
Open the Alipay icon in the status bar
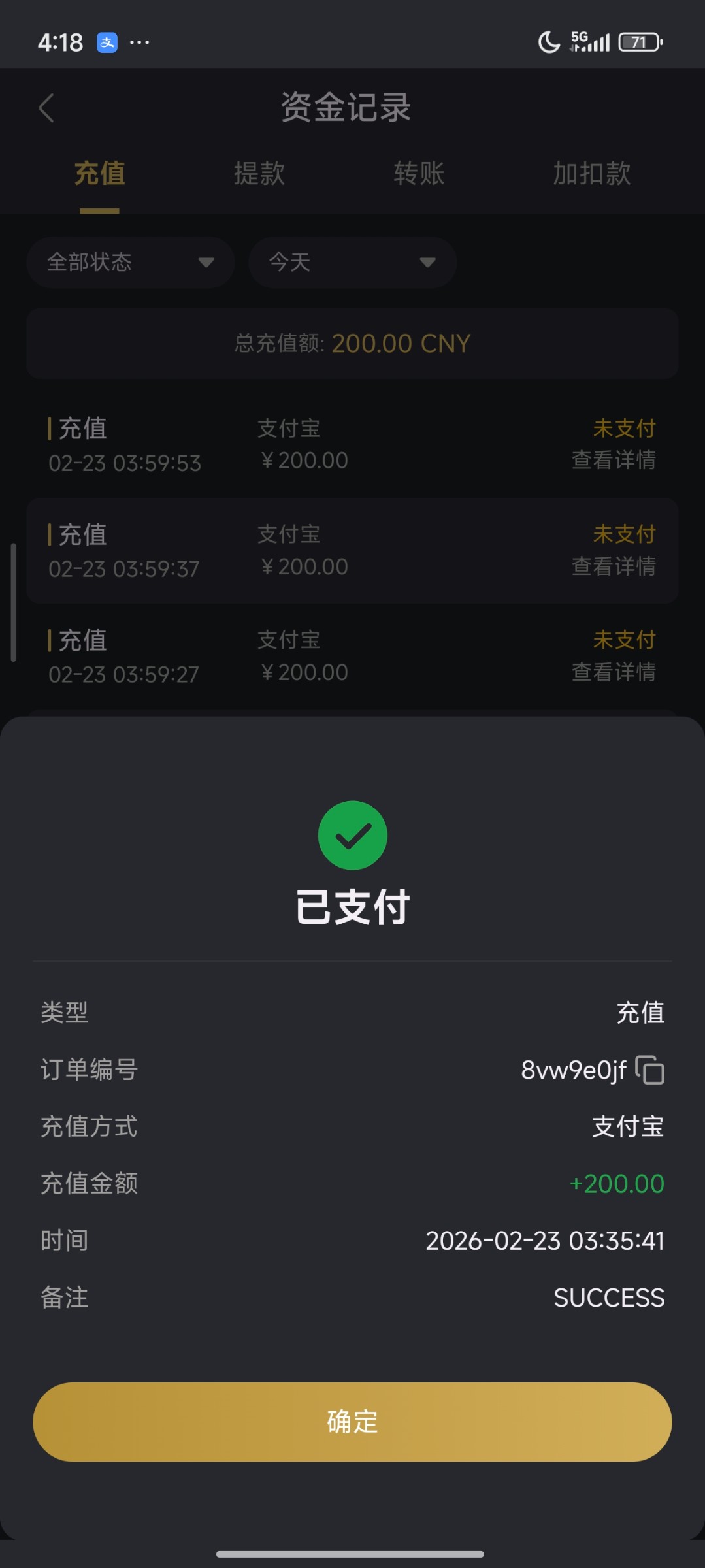point(108,41)
